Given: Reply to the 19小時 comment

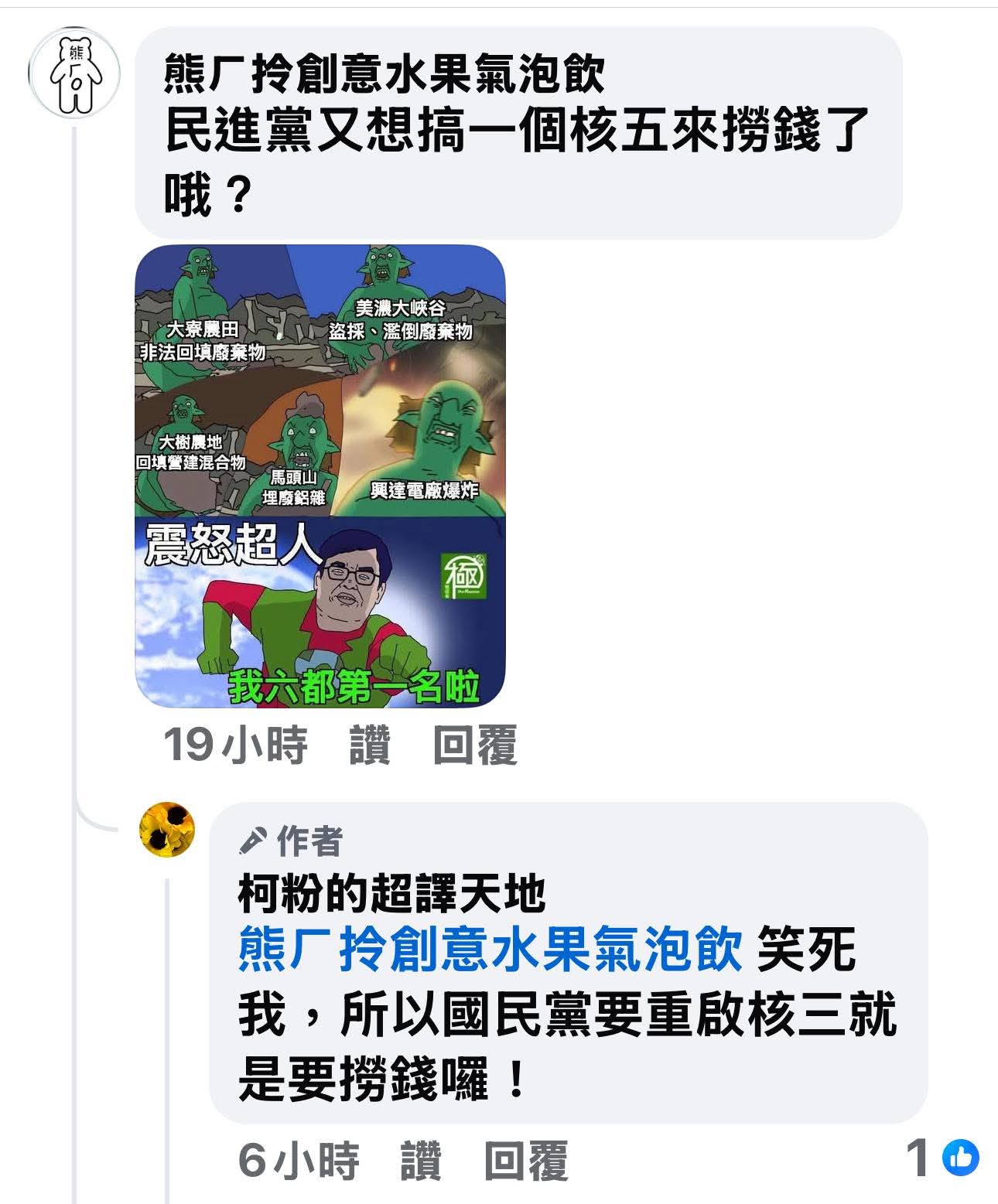Looking at the screenshot, I should click(474, 745).
